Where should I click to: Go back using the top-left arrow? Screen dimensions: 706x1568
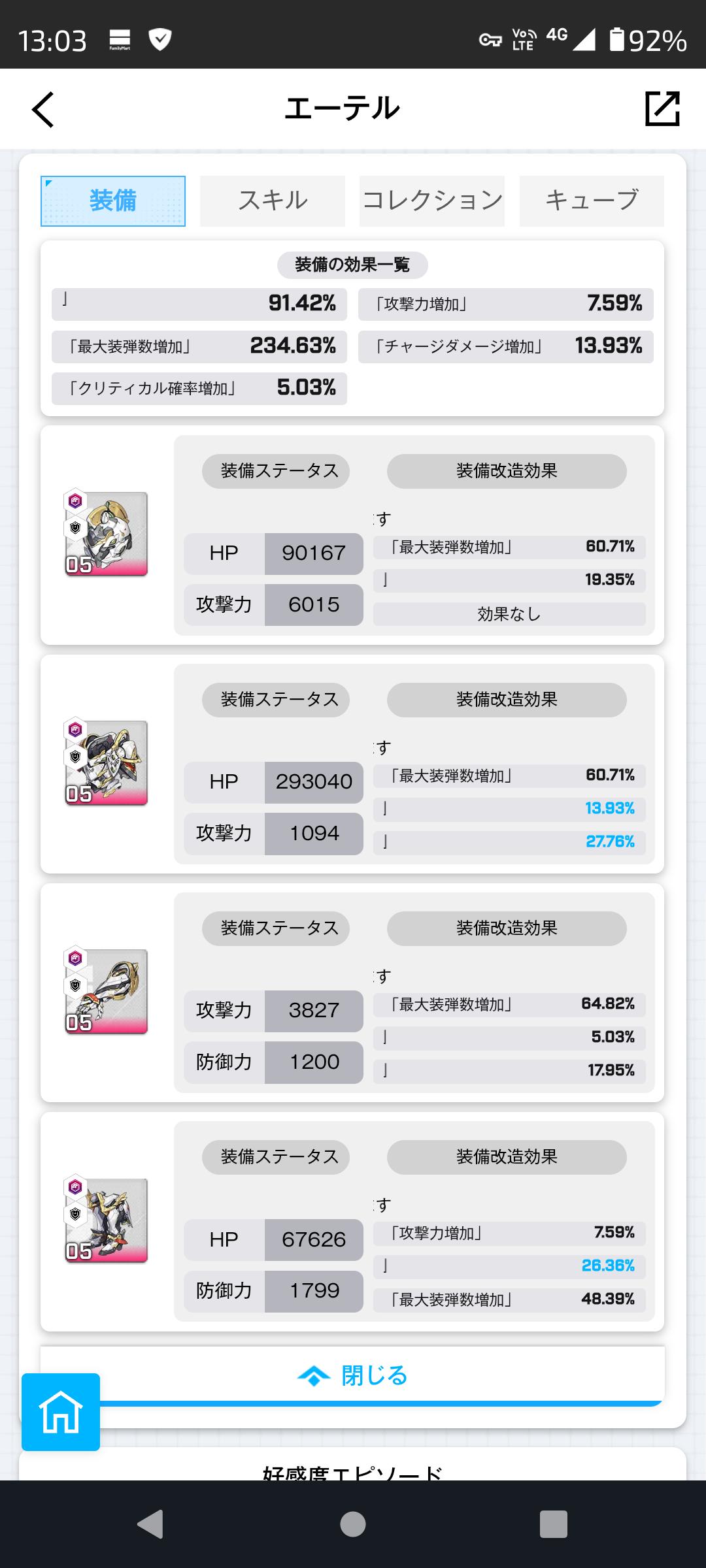click(43, 109)
